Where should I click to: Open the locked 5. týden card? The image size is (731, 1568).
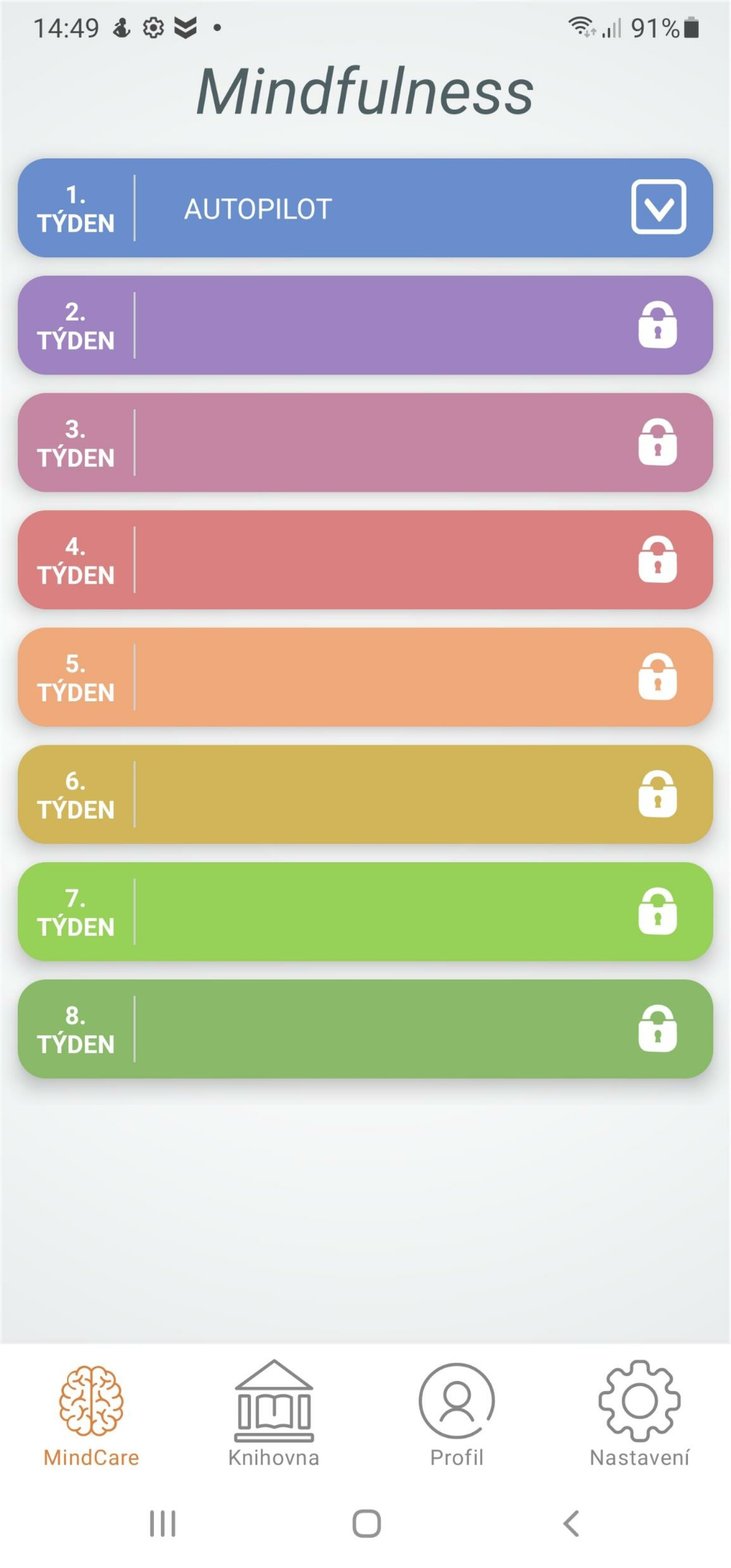[x=365, y=677]
